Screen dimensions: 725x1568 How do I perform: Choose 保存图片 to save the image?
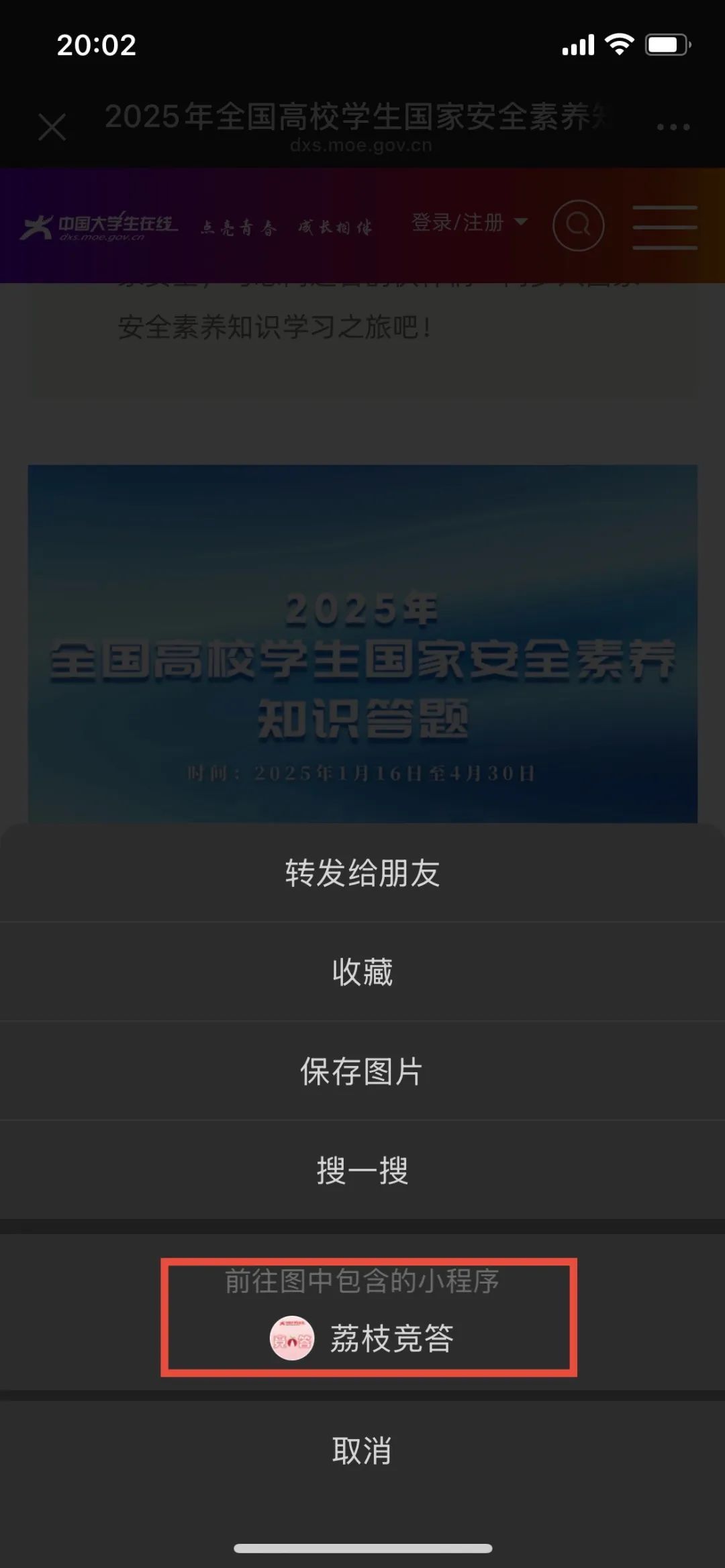(362, 1071)
